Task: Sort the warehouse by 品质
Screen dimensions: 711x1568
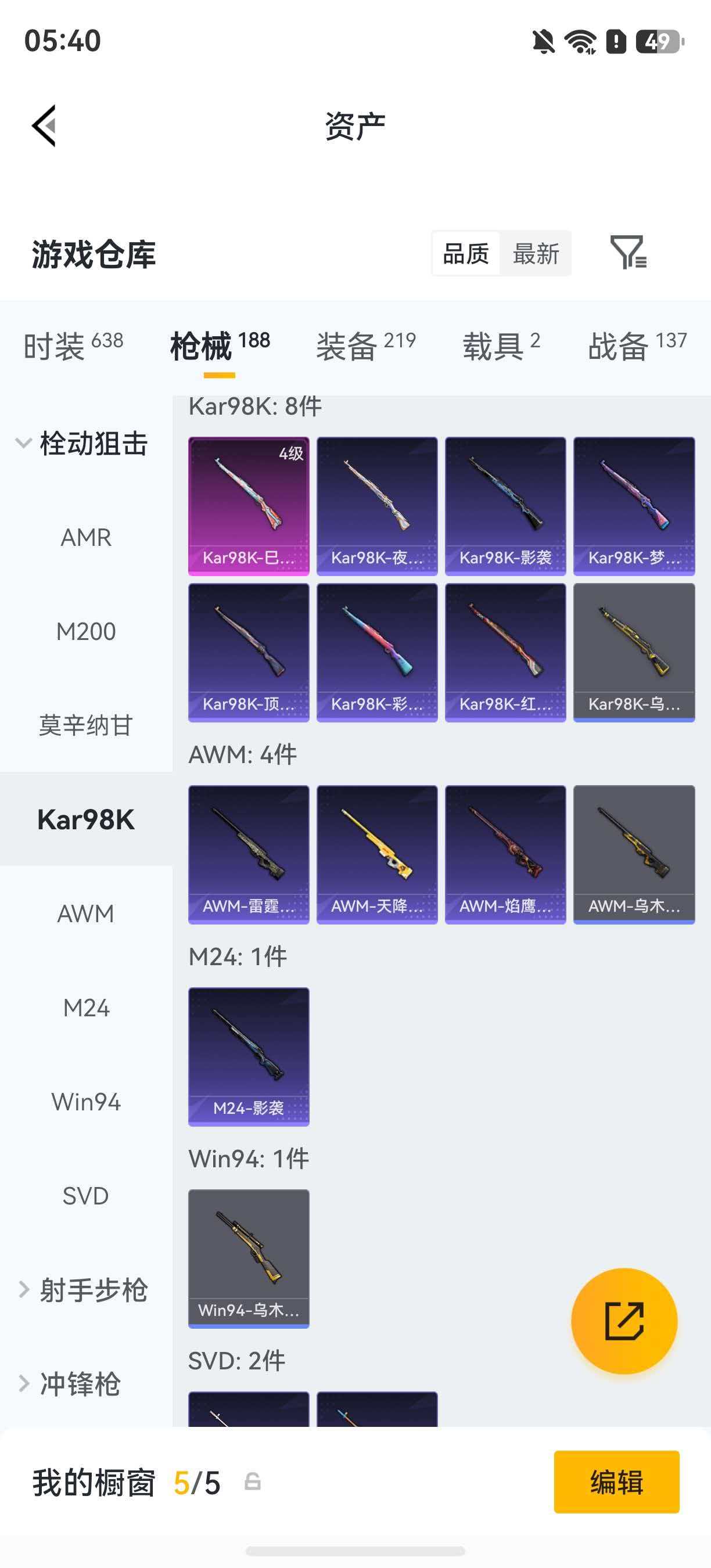Action: click(x=466, y=254)
